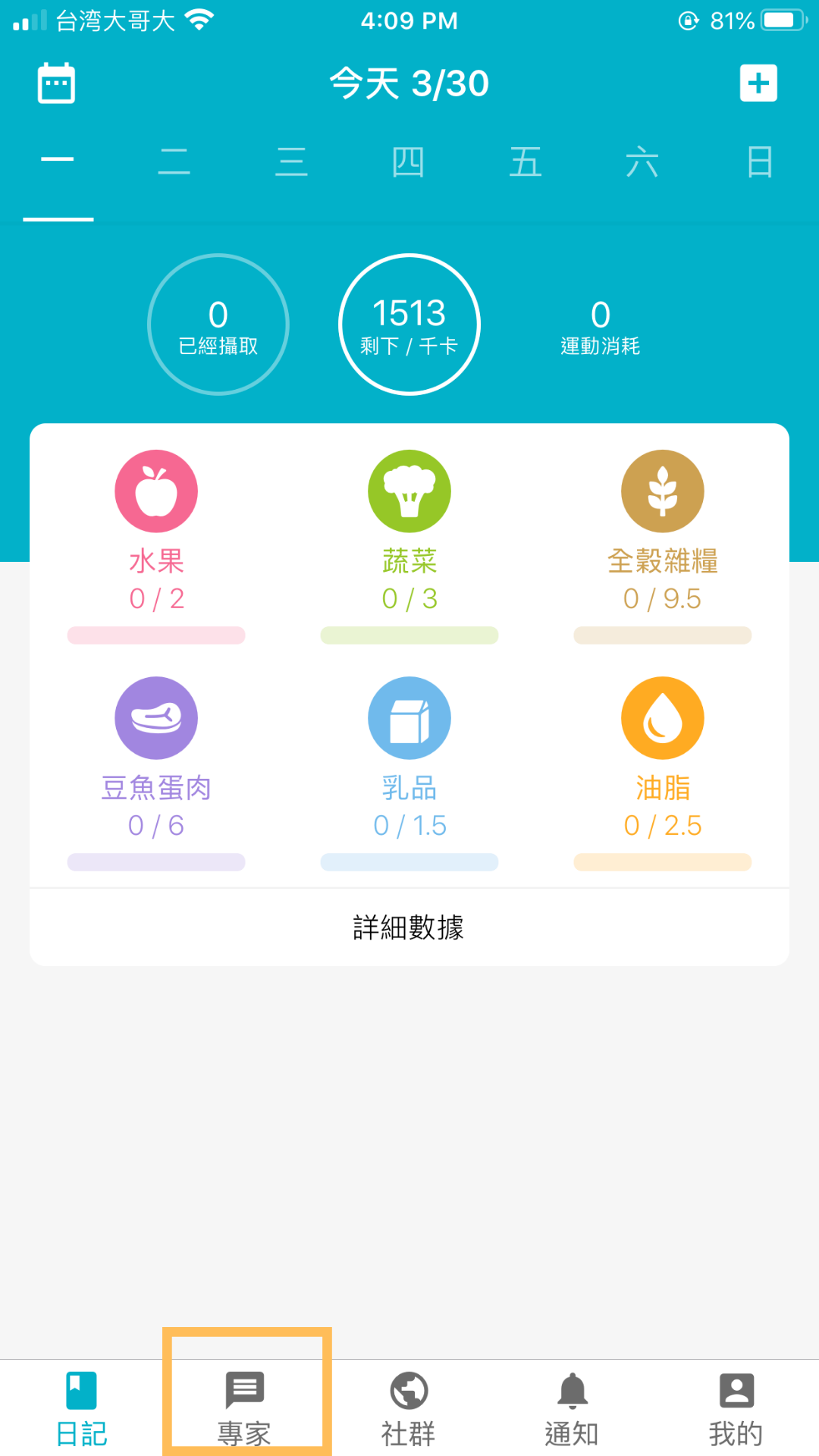This screenshot has width=819, height=1456.
Task: Open the 通知 notifications tab
Action: pos(573,1408)
